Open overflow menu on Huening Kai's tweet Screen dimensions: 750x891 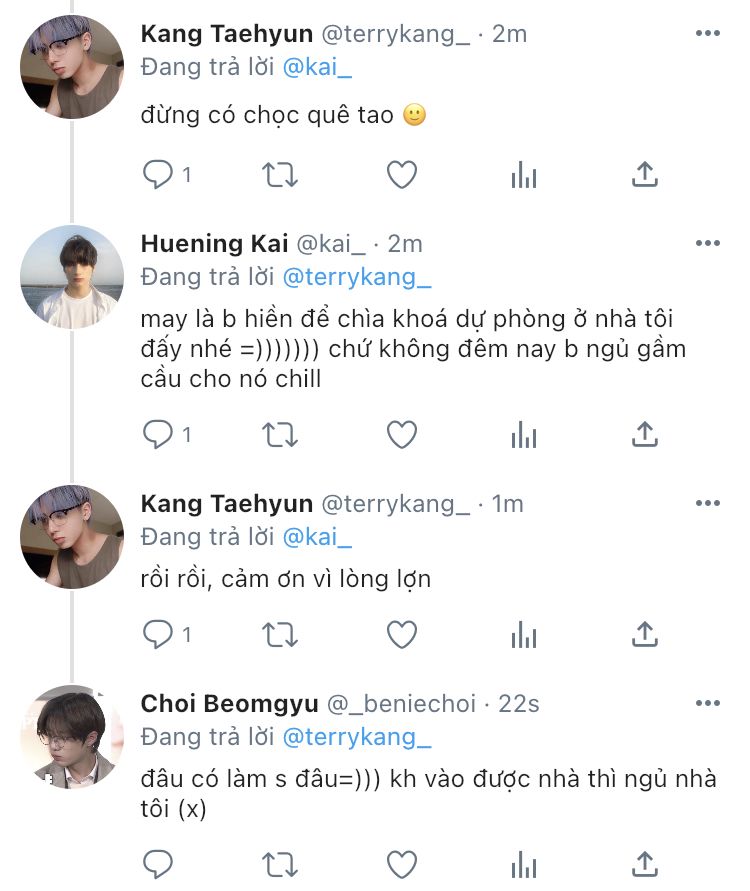pos(707,243)
